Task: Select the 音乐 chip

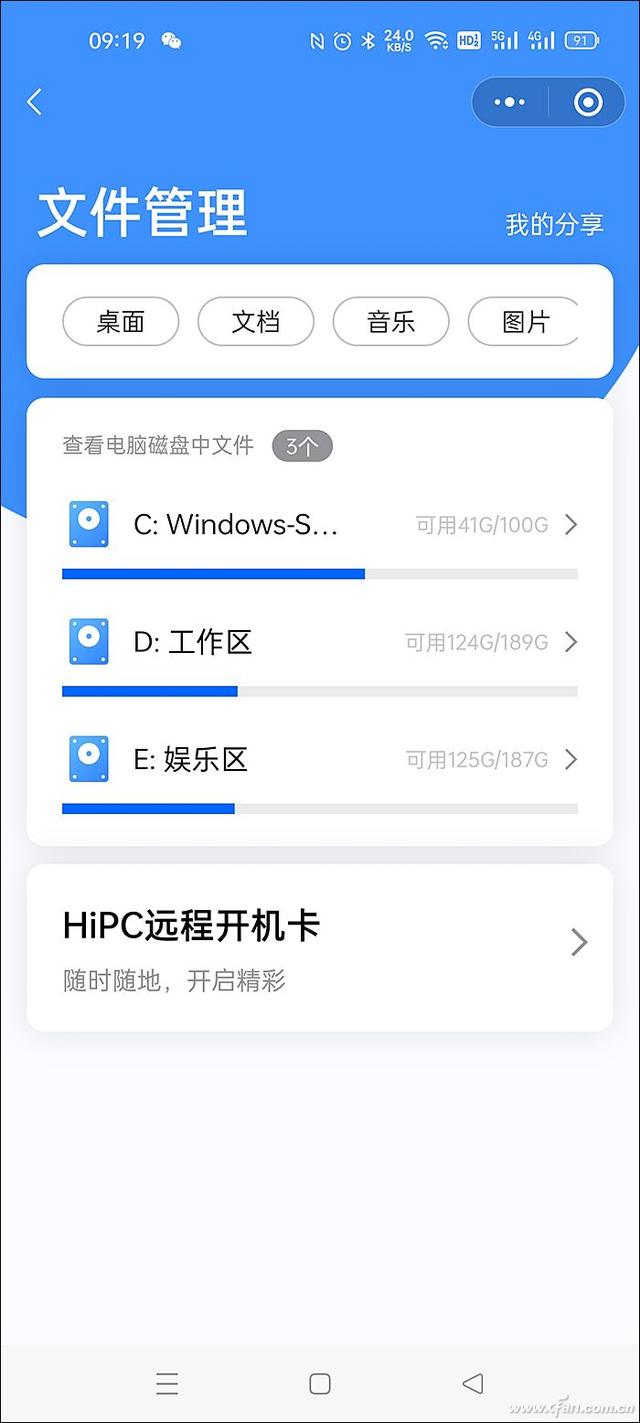Action: tap(391, 322)
